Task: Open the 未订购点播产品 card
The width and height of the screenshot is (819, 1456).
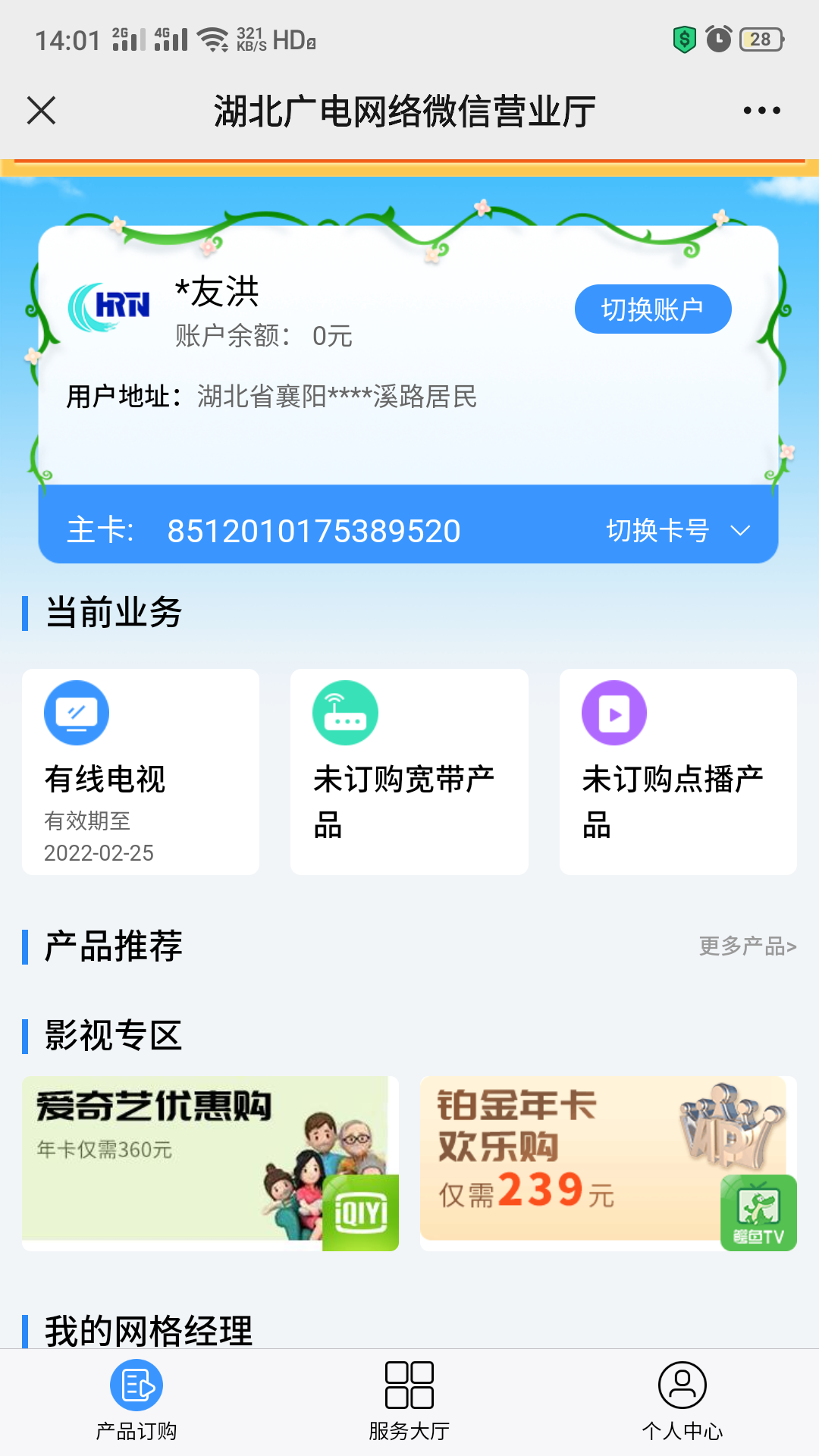Action: coord(677,771)
